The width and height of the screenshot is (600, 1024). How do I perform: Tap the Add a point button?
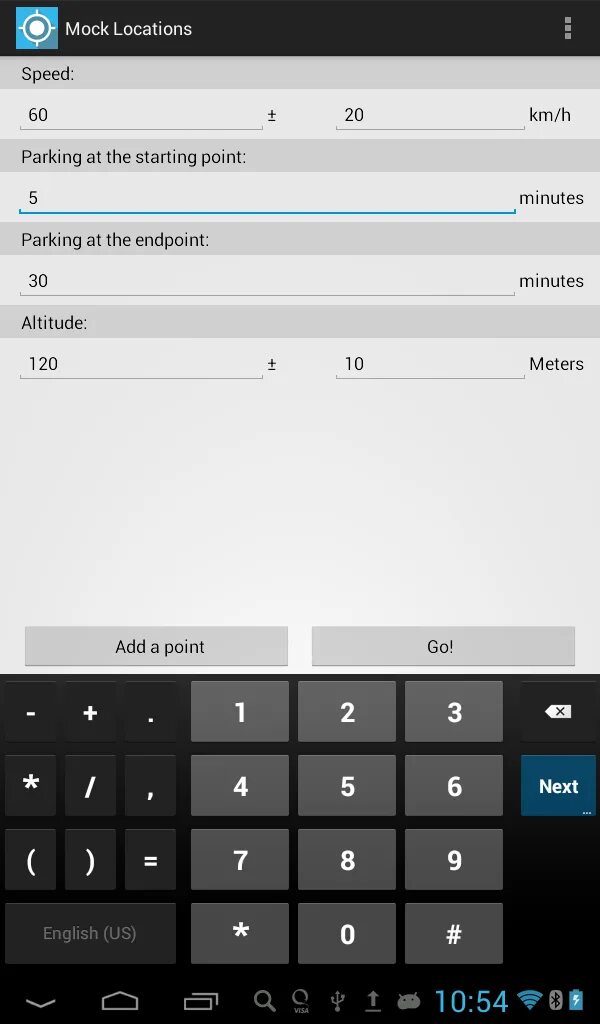click(x=156, y=647)
